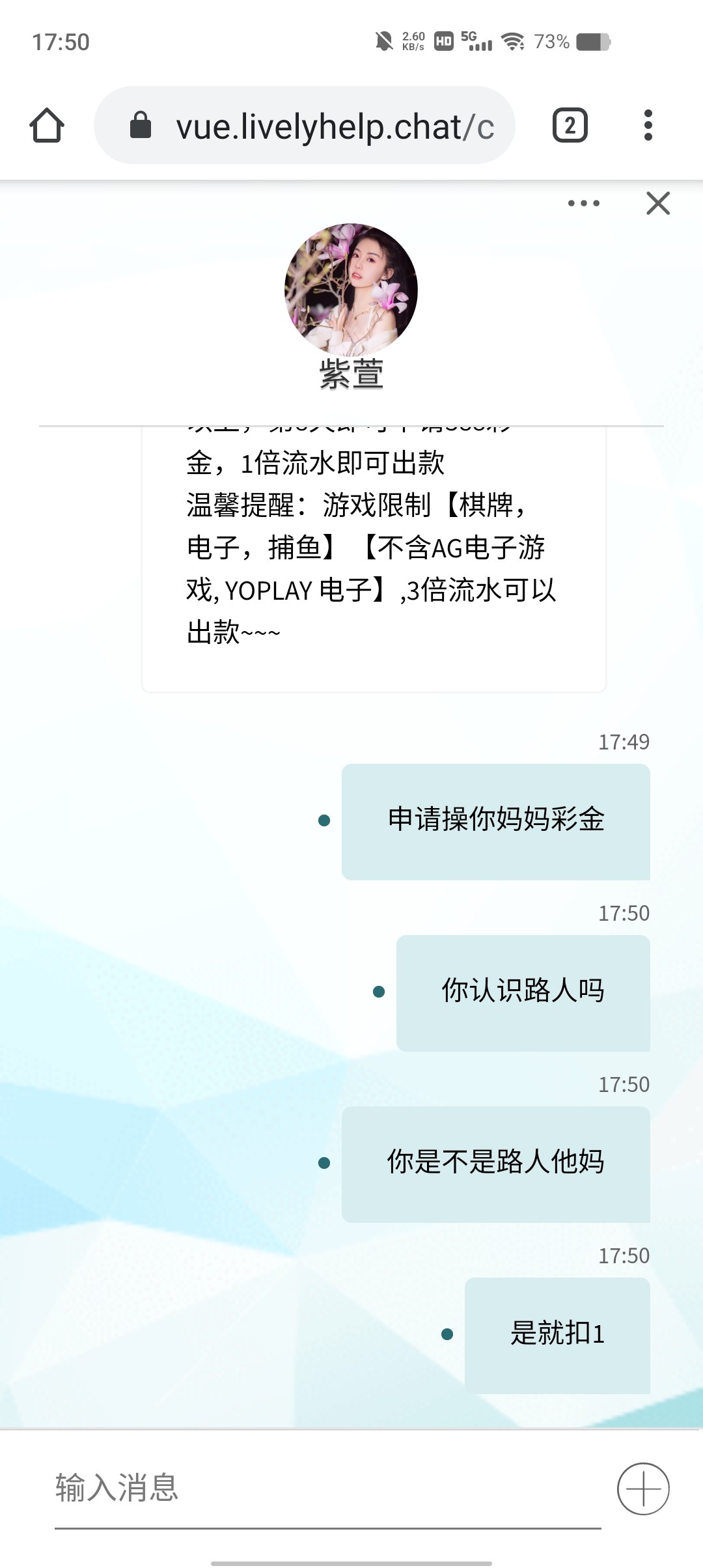This screenshot has width=703, height=1568.
Task: Open the browser three-dot overflow menu
Action: point(648,125)
